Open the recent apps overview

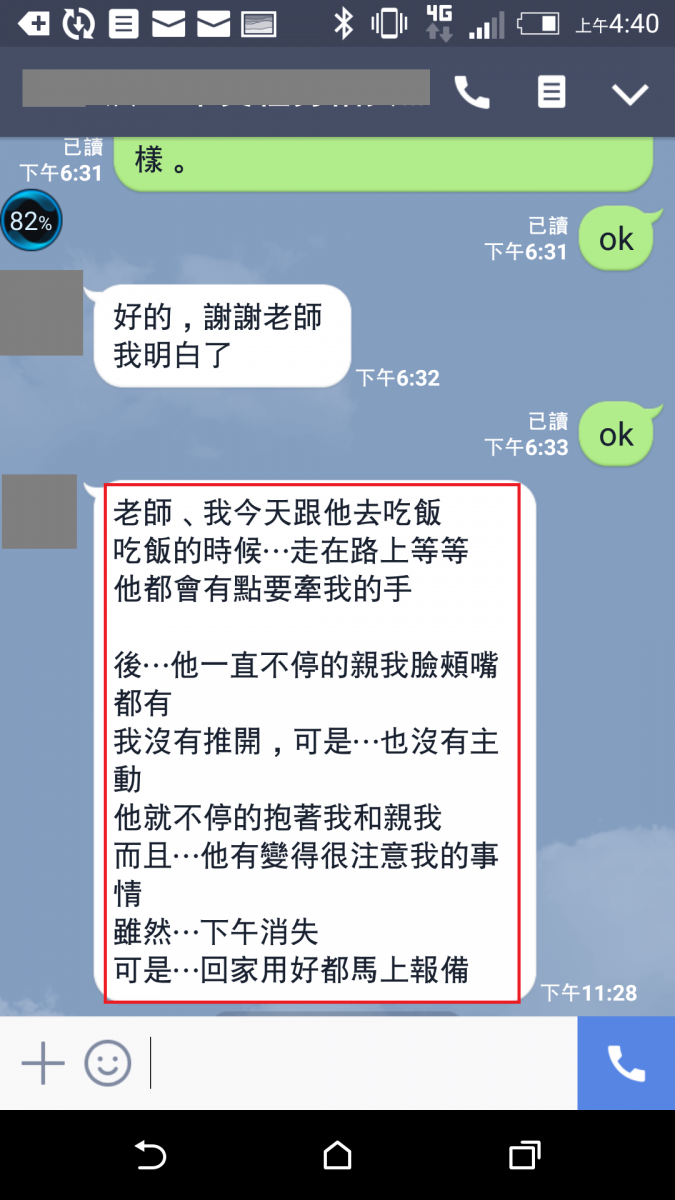[524, 1156]
